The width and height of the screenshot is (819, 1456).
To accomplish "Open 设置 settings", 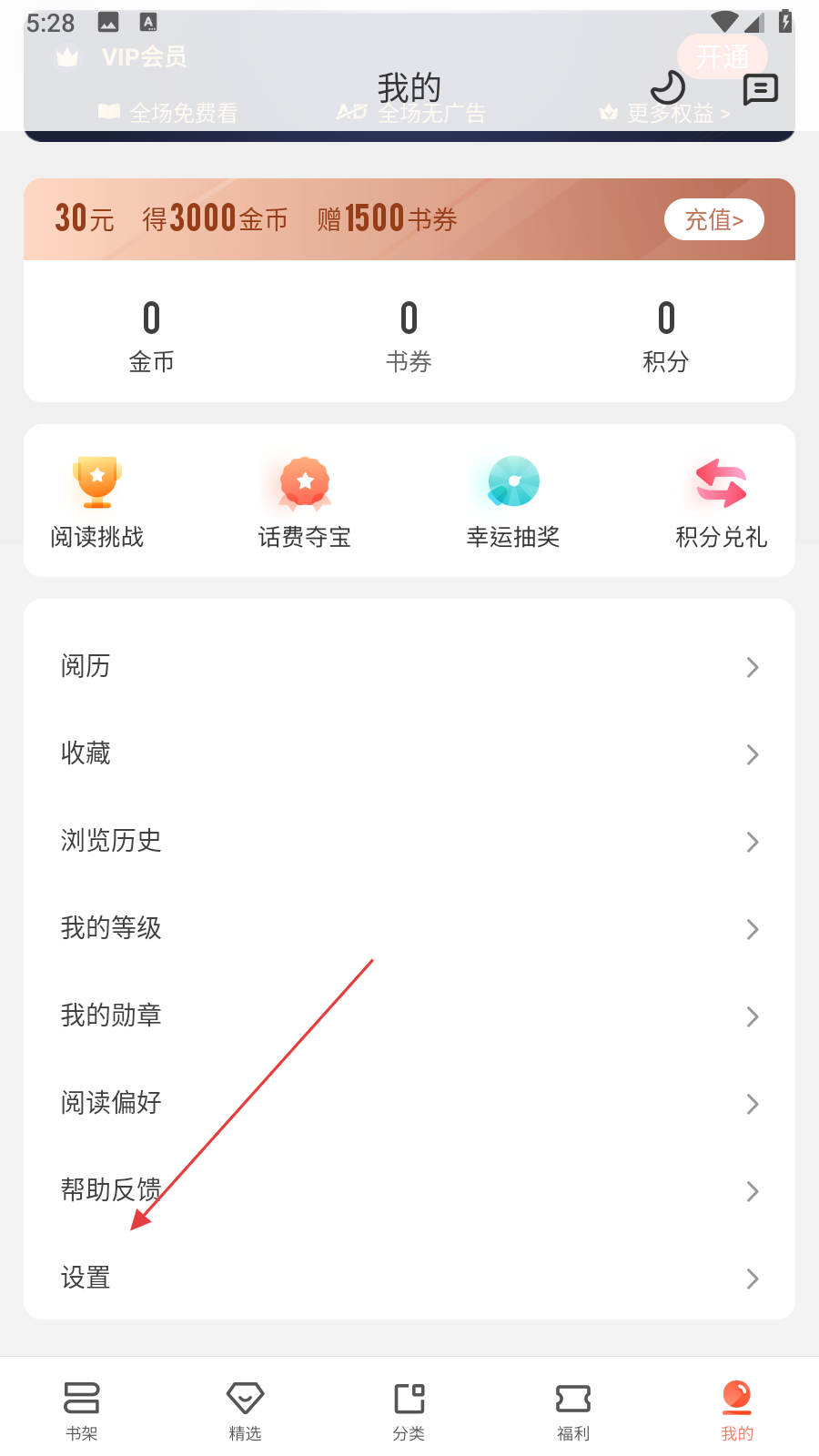I will 409,1278.
